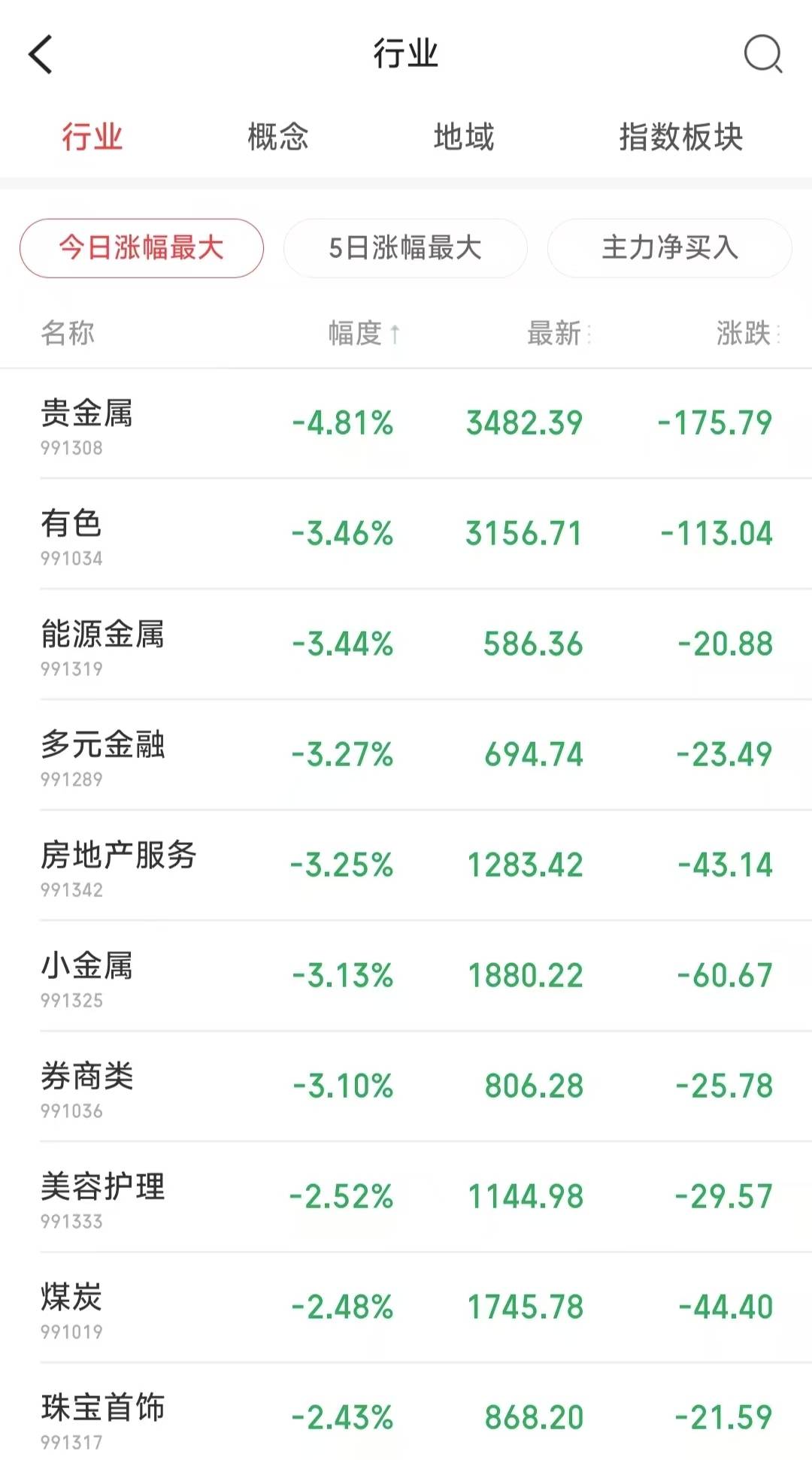View 能源金属 sector details

click(406, 645)
